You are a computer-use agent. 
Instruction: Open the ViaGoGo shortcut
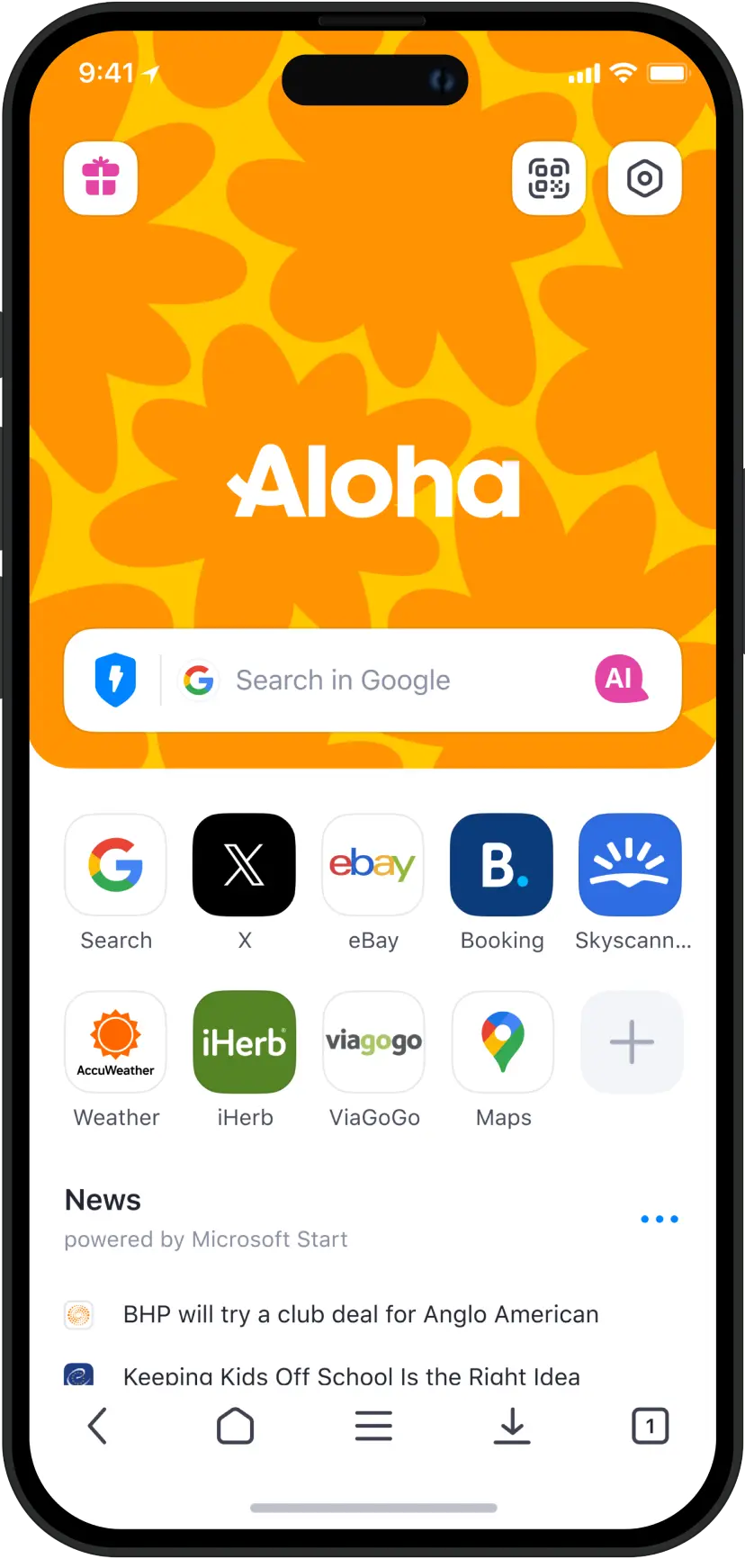(373, 1042)
